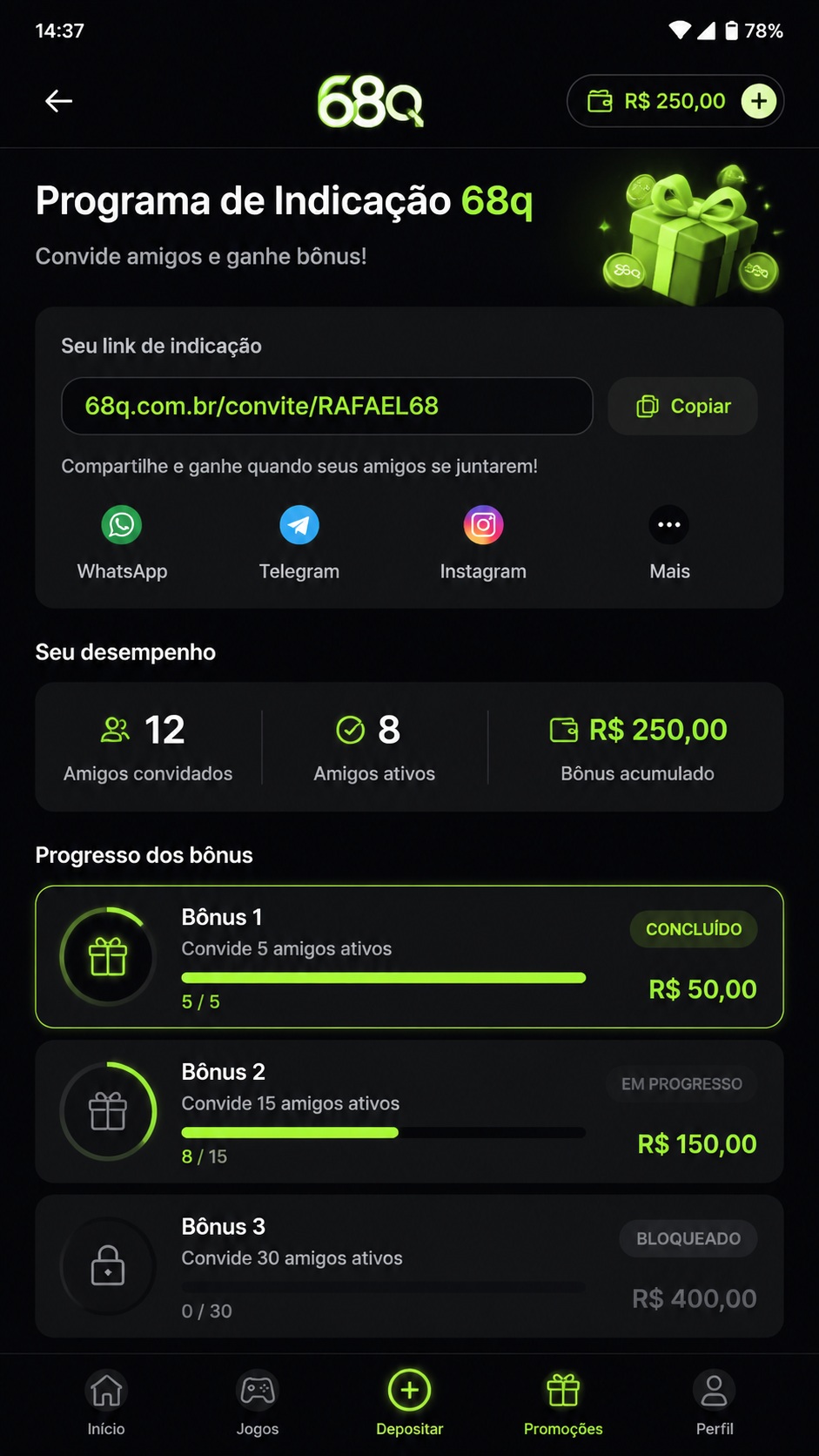This screenshot has width=819, height=1456.
Task: Switch to the Jogos tab
Action: pyautogui.click(x=258, y=1402)
